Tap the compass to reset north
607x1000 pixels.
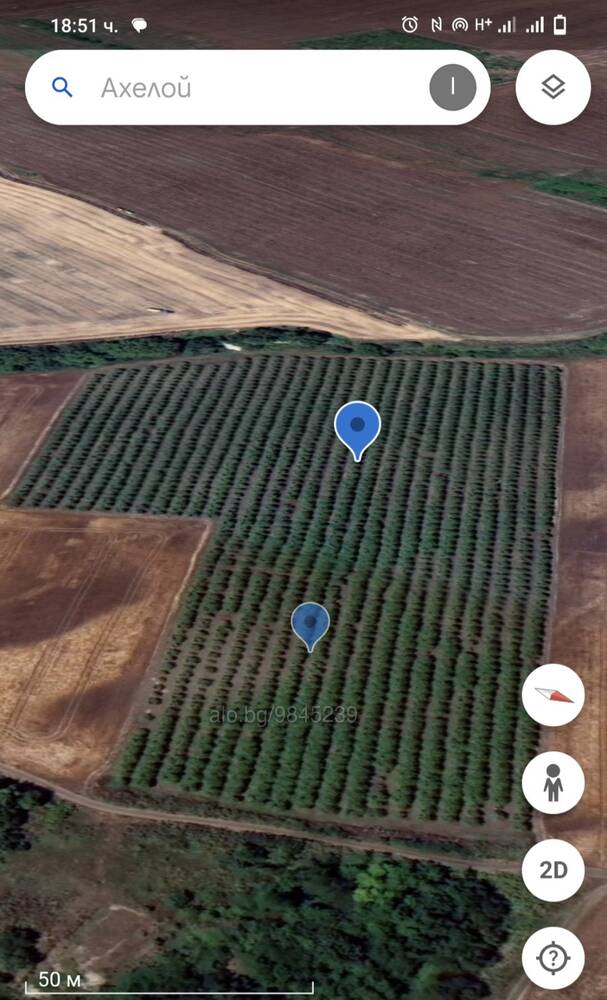click(x=553, y=695)
